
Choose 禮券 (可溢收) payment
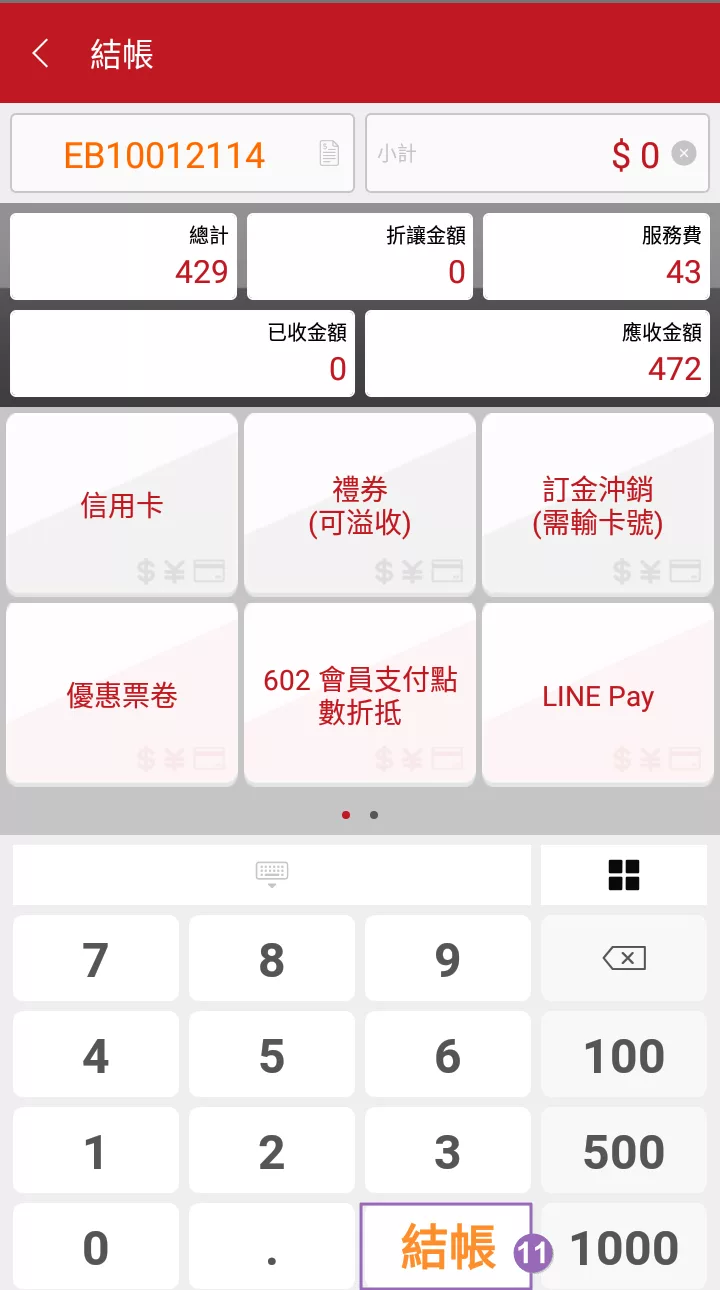[x=360, y=505]
